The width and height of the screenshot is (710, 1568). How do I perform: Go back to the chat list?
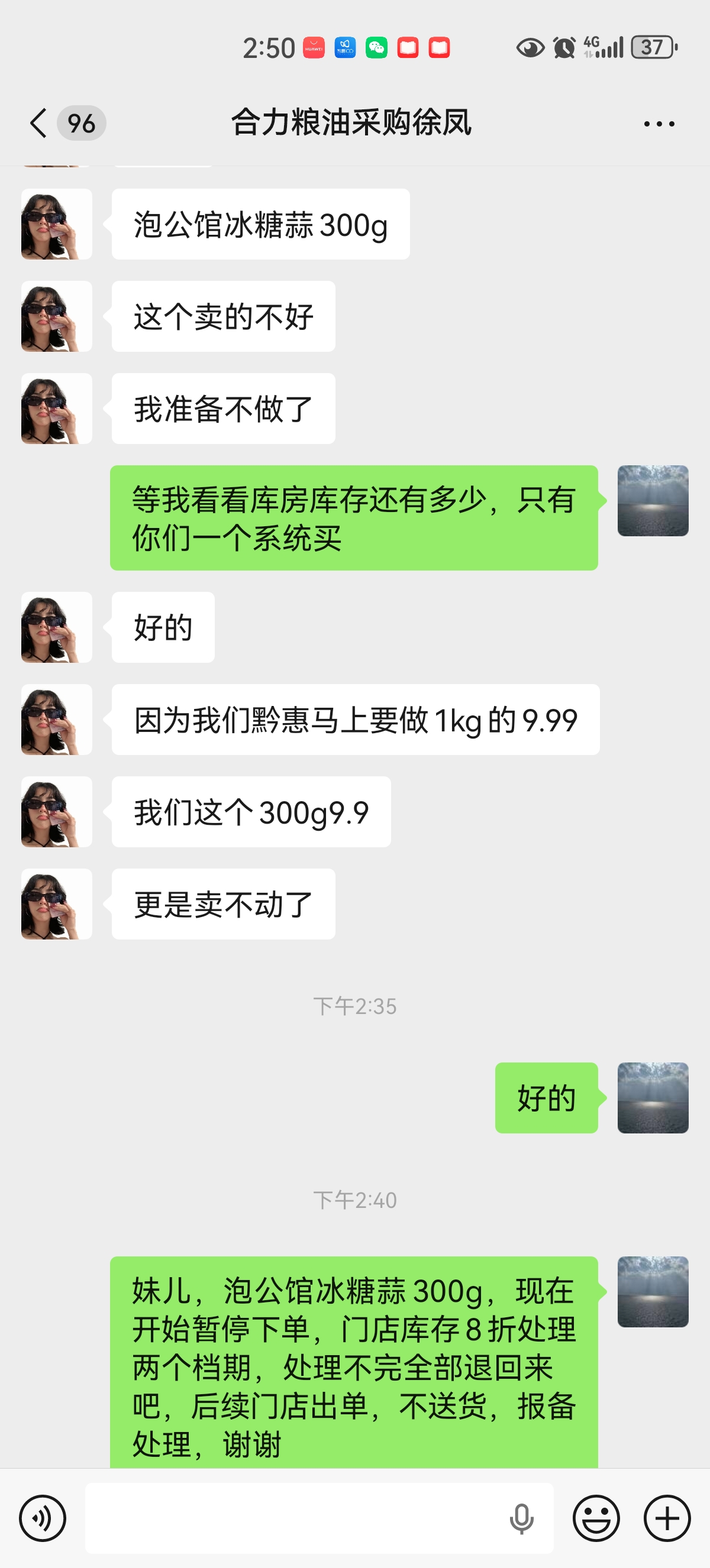click(x=39, y=124)
